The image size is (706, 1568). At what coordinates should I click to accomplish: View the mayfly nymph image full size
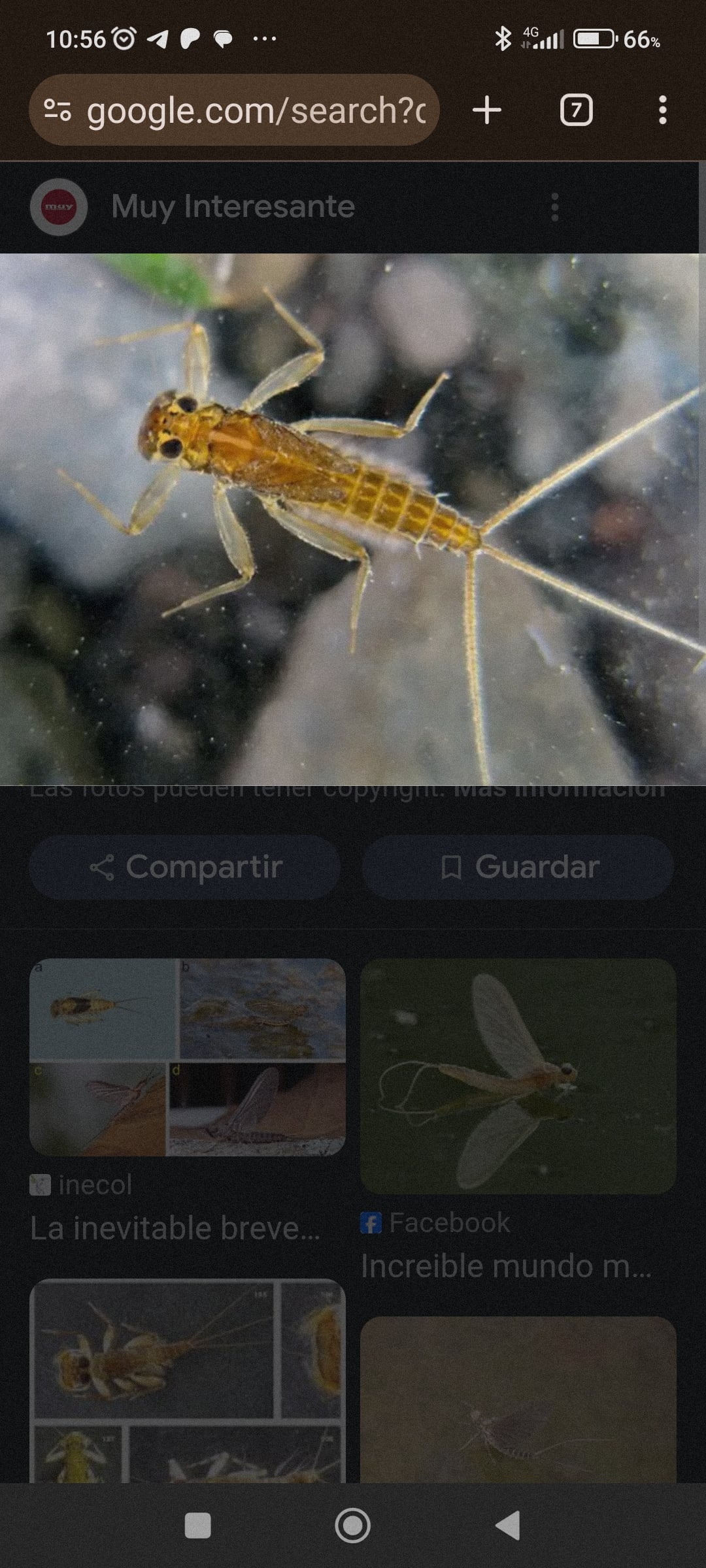(x=353, y=519)
